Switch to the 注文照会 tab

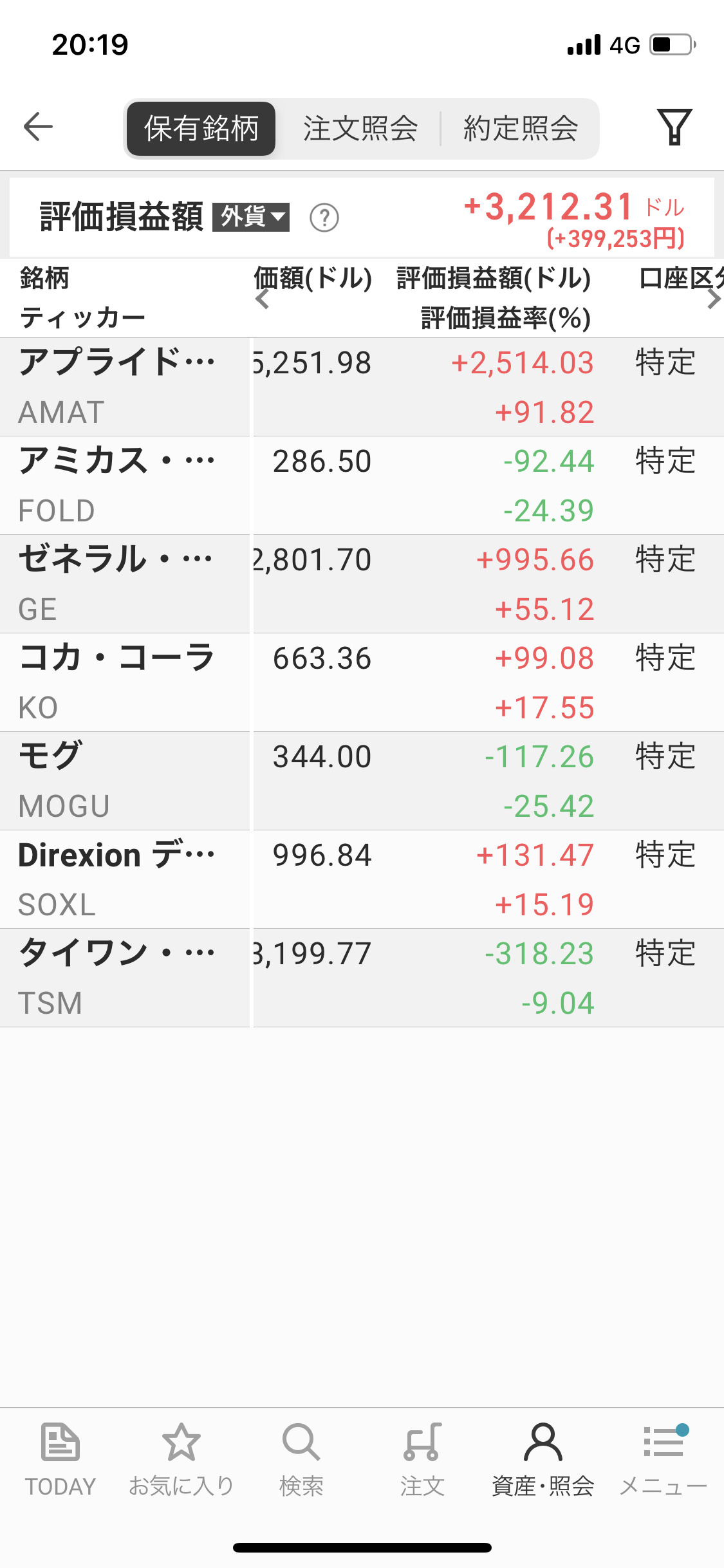point(360,128)
